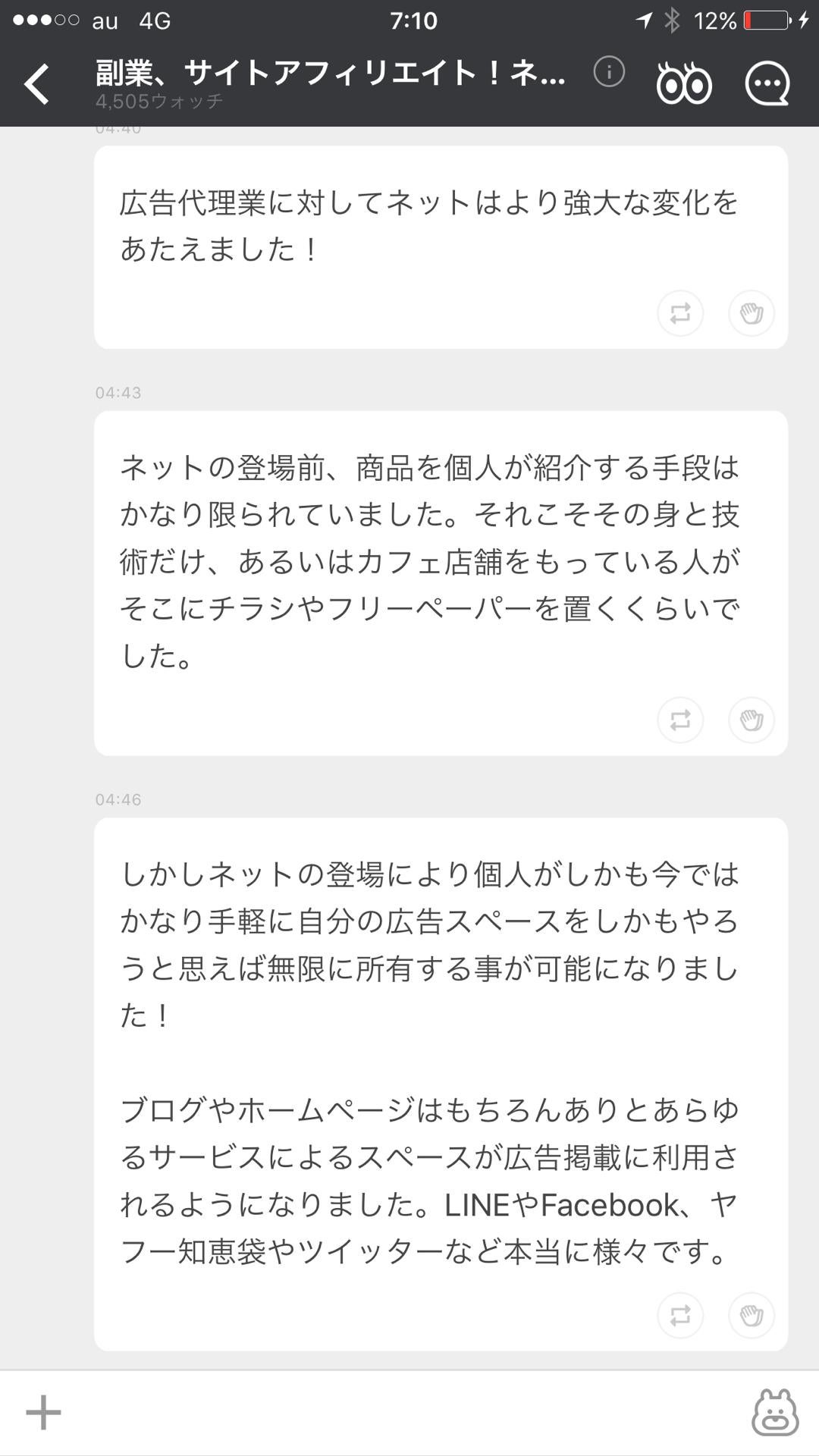Tap the back arrow to exit the chat
The width and height of the screenshot is (819, 1456).
tap(36, 84)
